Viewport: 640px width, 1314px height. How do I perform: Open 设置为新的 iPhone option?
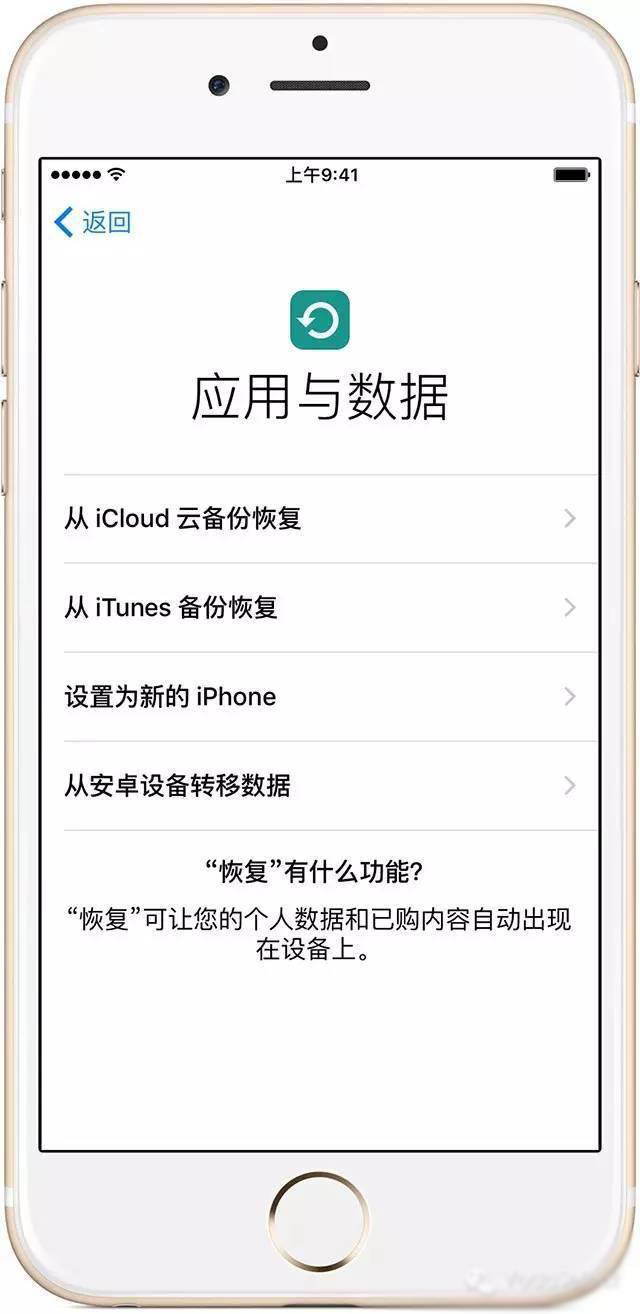320,697
